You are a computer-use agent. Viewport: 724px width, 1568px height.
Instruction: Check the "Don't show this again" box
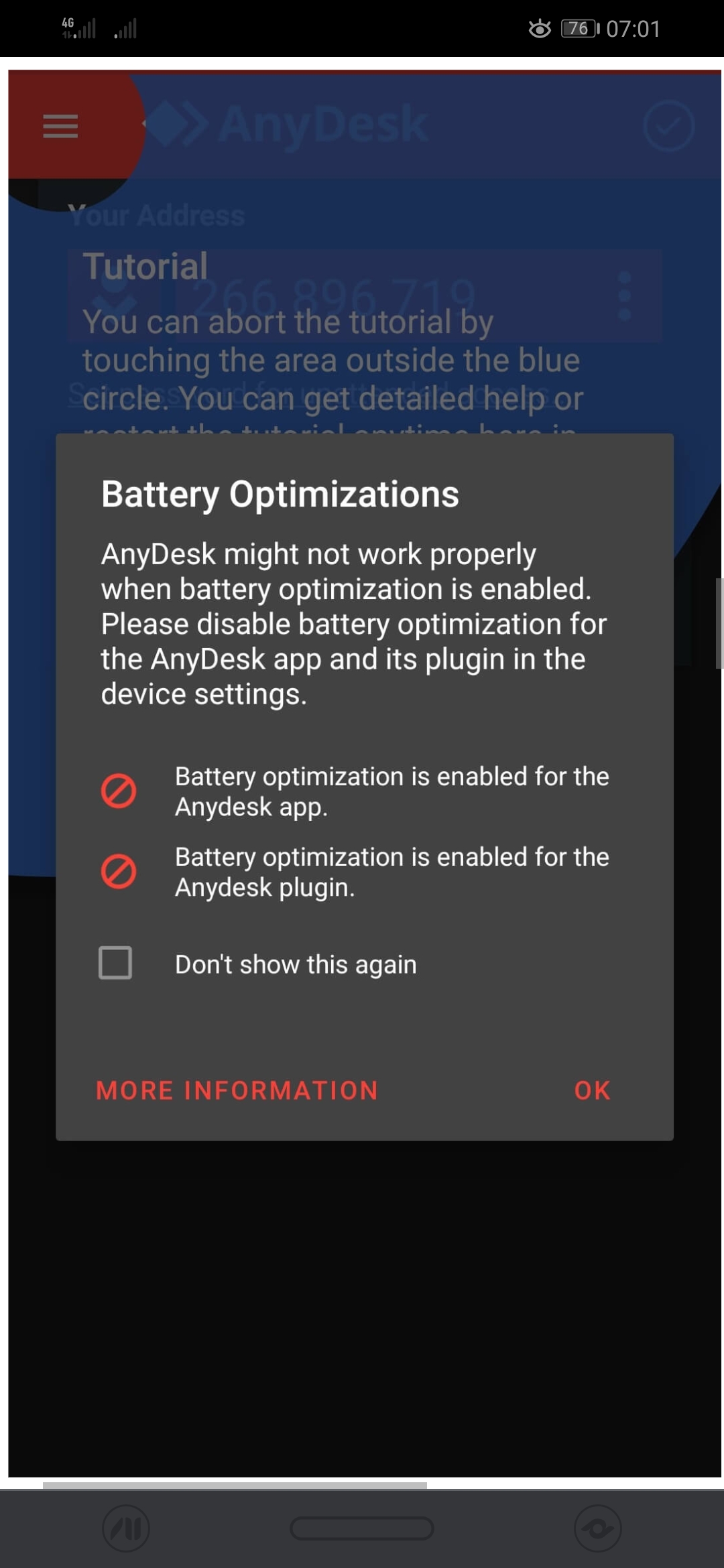[x=115, y=963]
